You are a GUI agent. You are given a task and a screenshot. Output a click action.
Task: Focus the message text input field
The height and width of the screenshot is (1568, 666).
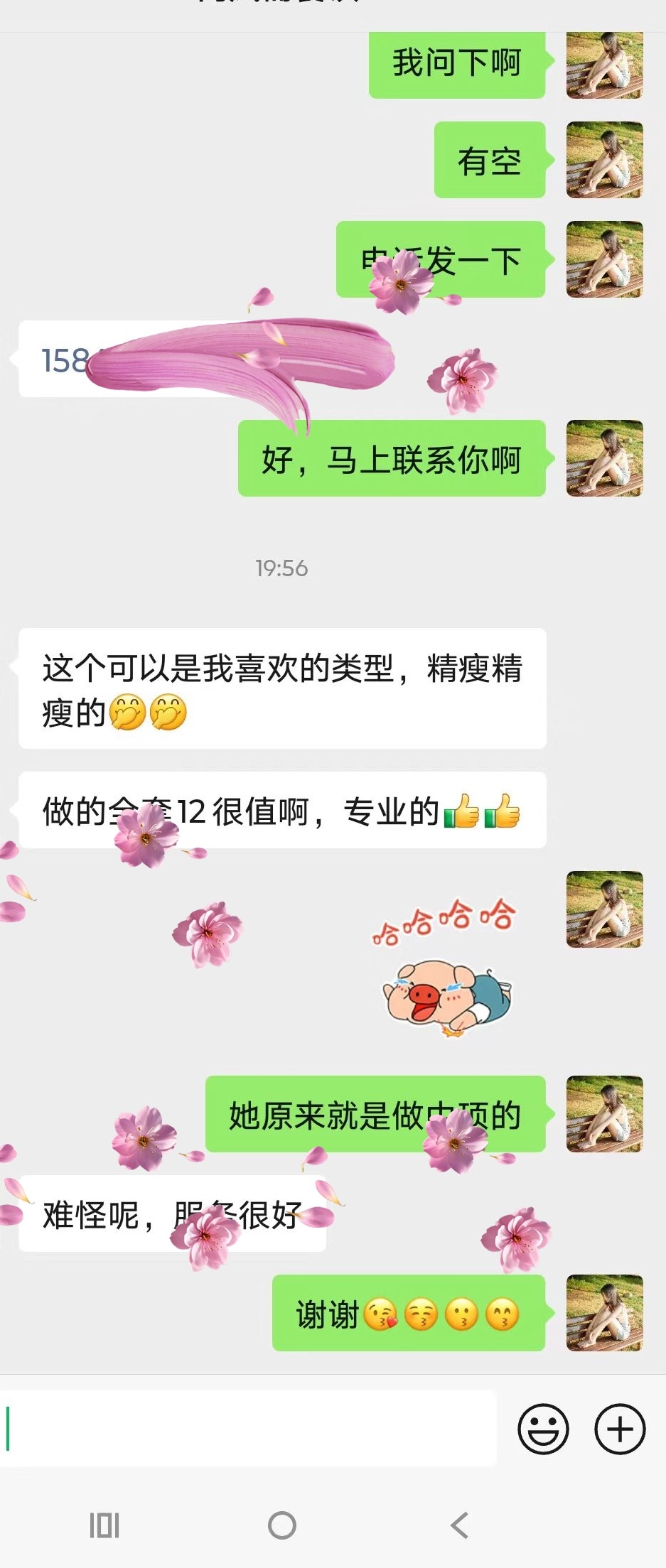[249, 1428]
